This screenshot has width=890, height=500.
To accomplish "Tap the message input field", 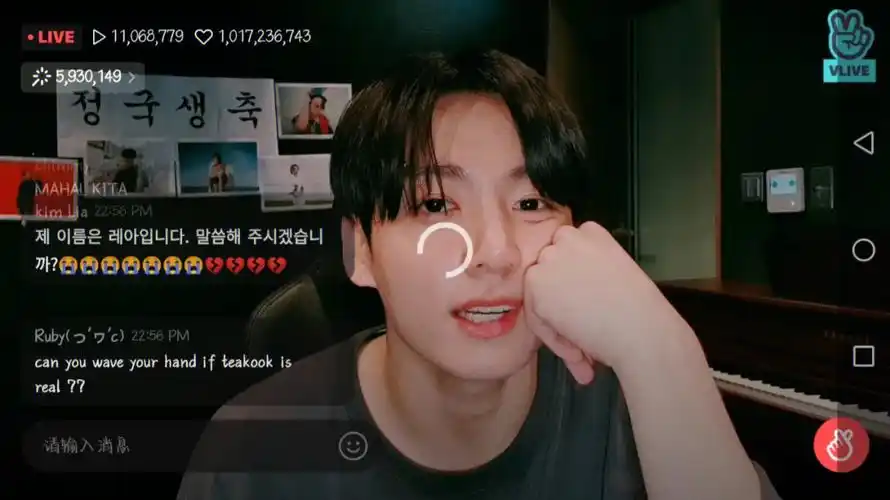I will pyautogui.click(x=180, y=445).
